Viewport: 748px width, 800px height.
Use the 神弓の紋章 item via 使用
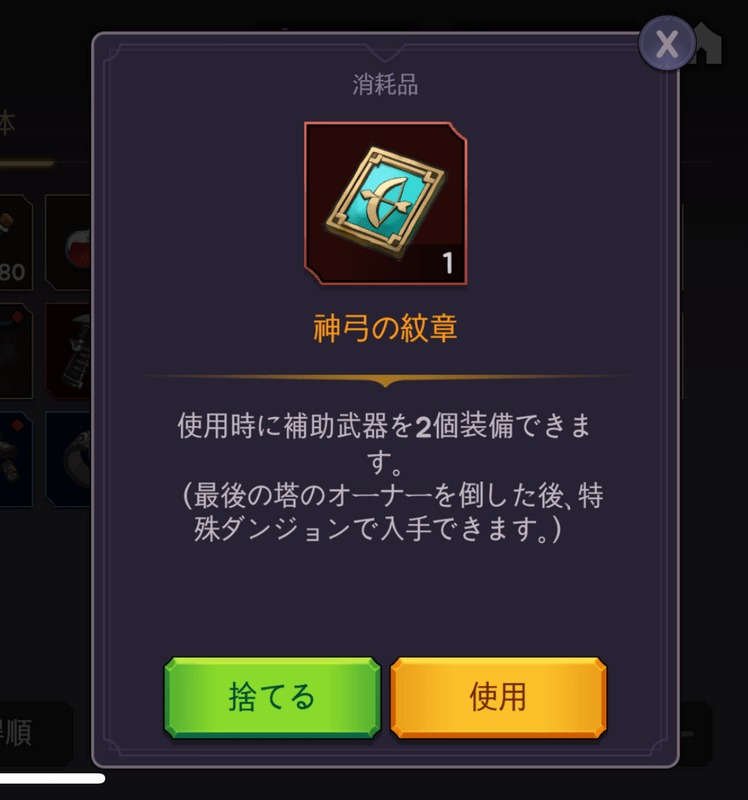[498, 697]
